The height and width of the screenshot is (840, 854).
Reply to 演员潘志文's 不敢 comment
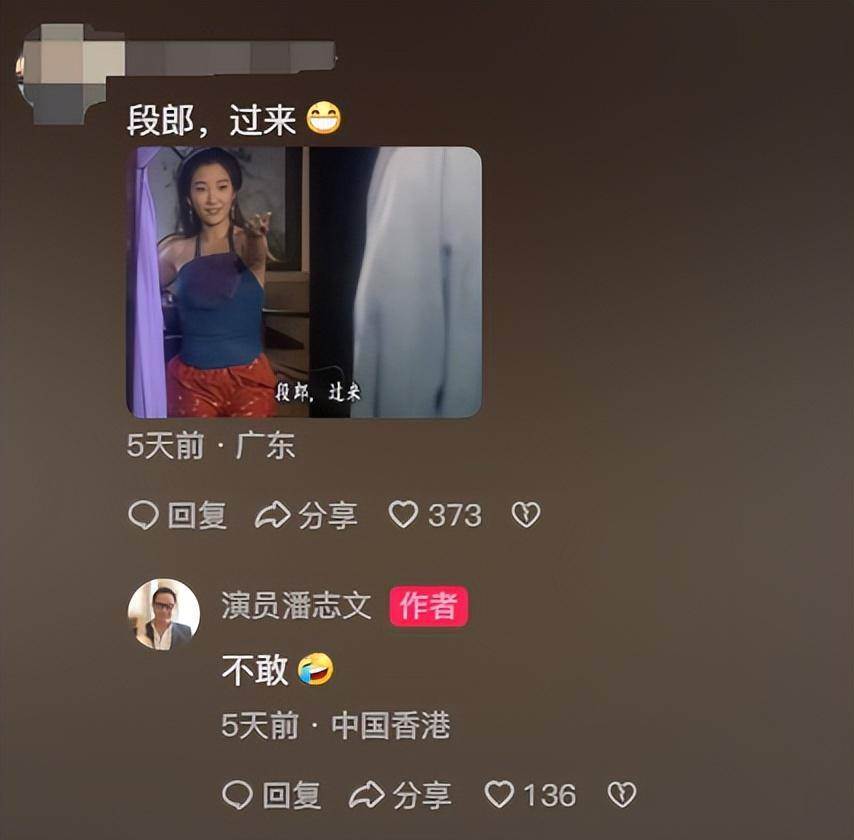point(271,795)
